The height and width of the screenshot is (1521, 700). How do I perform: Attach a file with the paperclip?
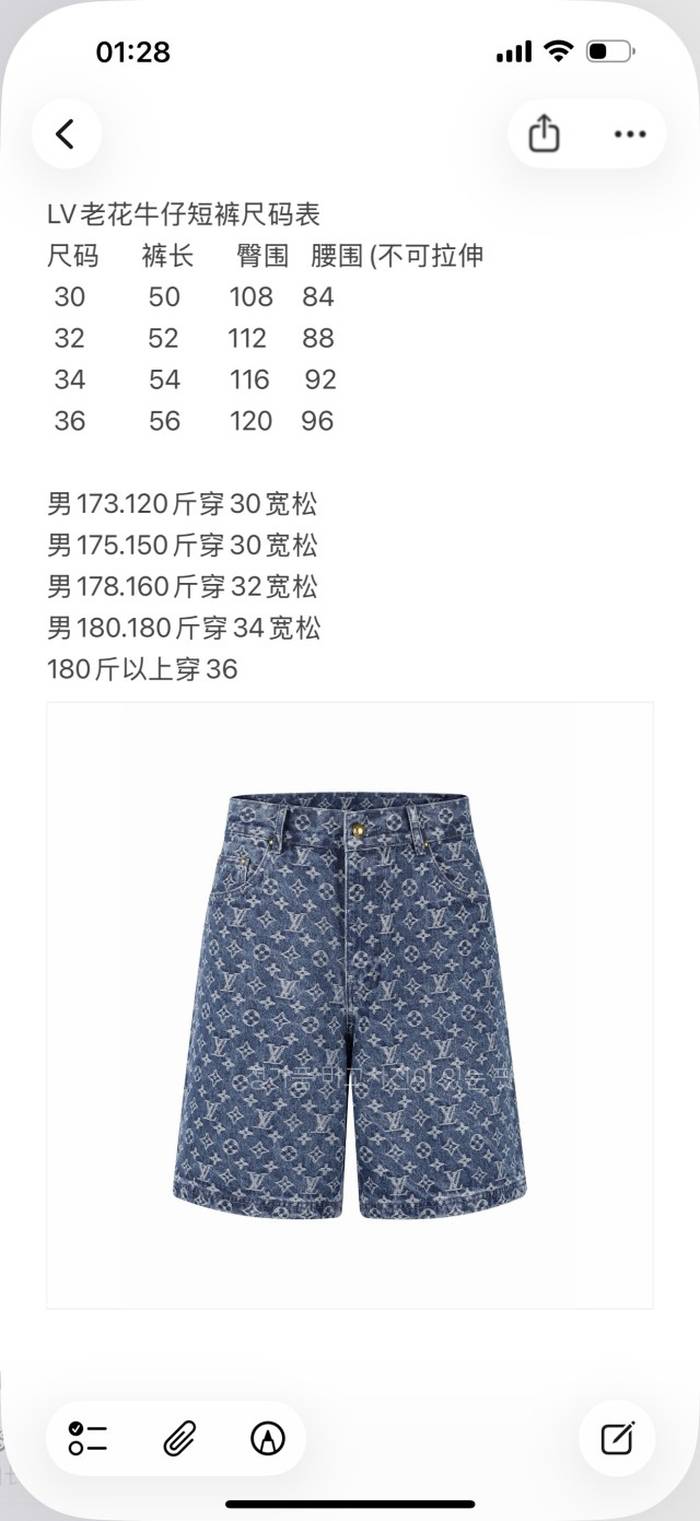click(178, 1438)
